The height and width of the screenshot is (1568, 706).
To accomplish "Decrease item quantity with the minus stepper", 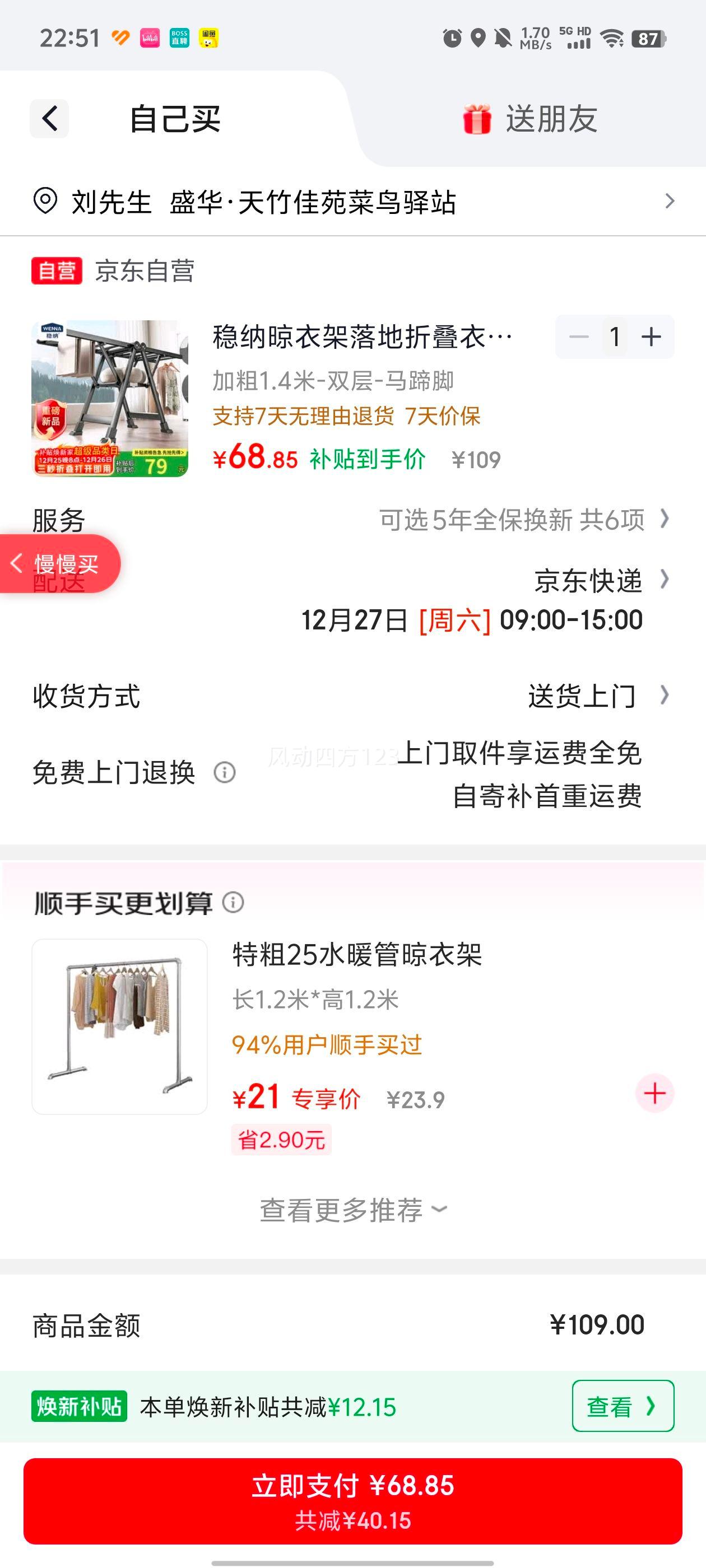I will (579, 336).
